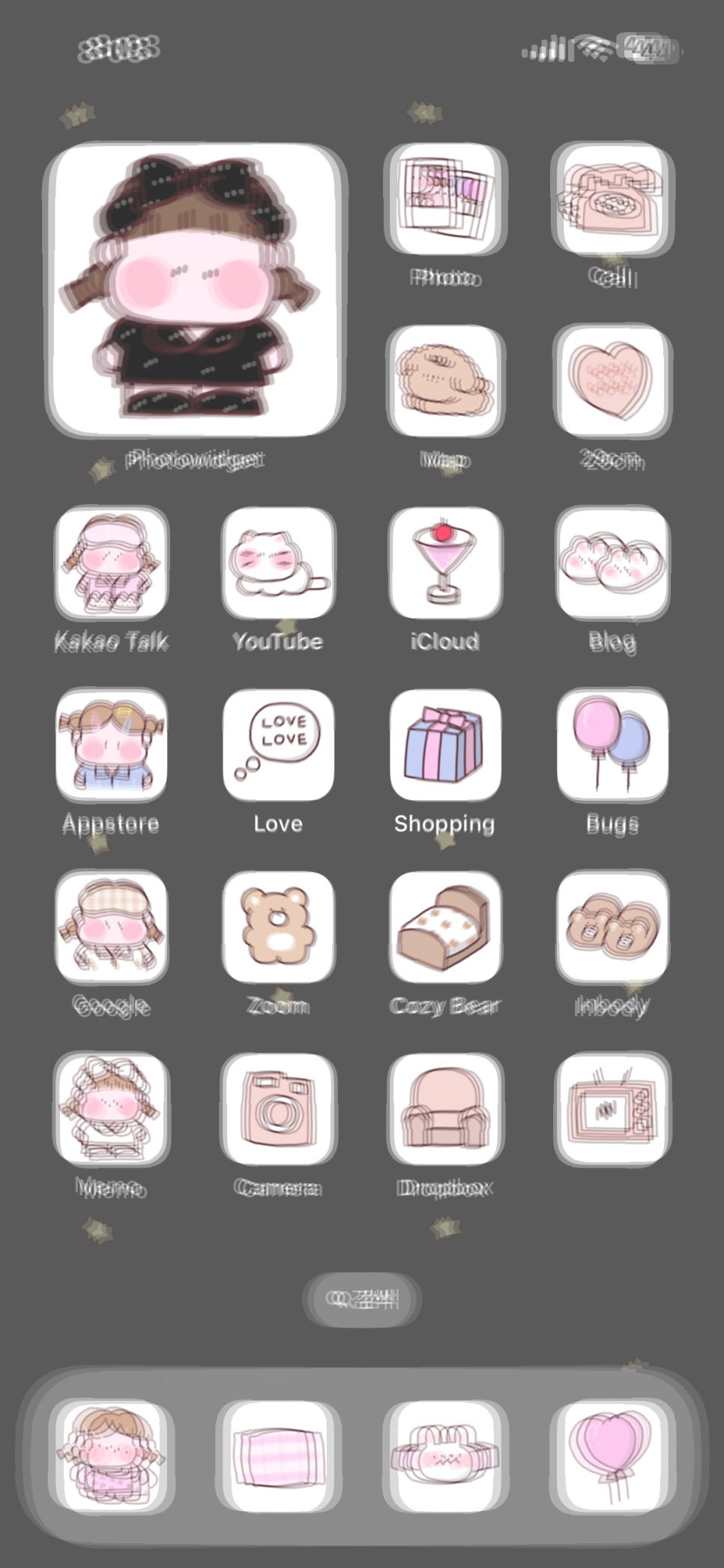Open the iCloud app
This screenshot has width=724, height=1568.
click(445, 563)
